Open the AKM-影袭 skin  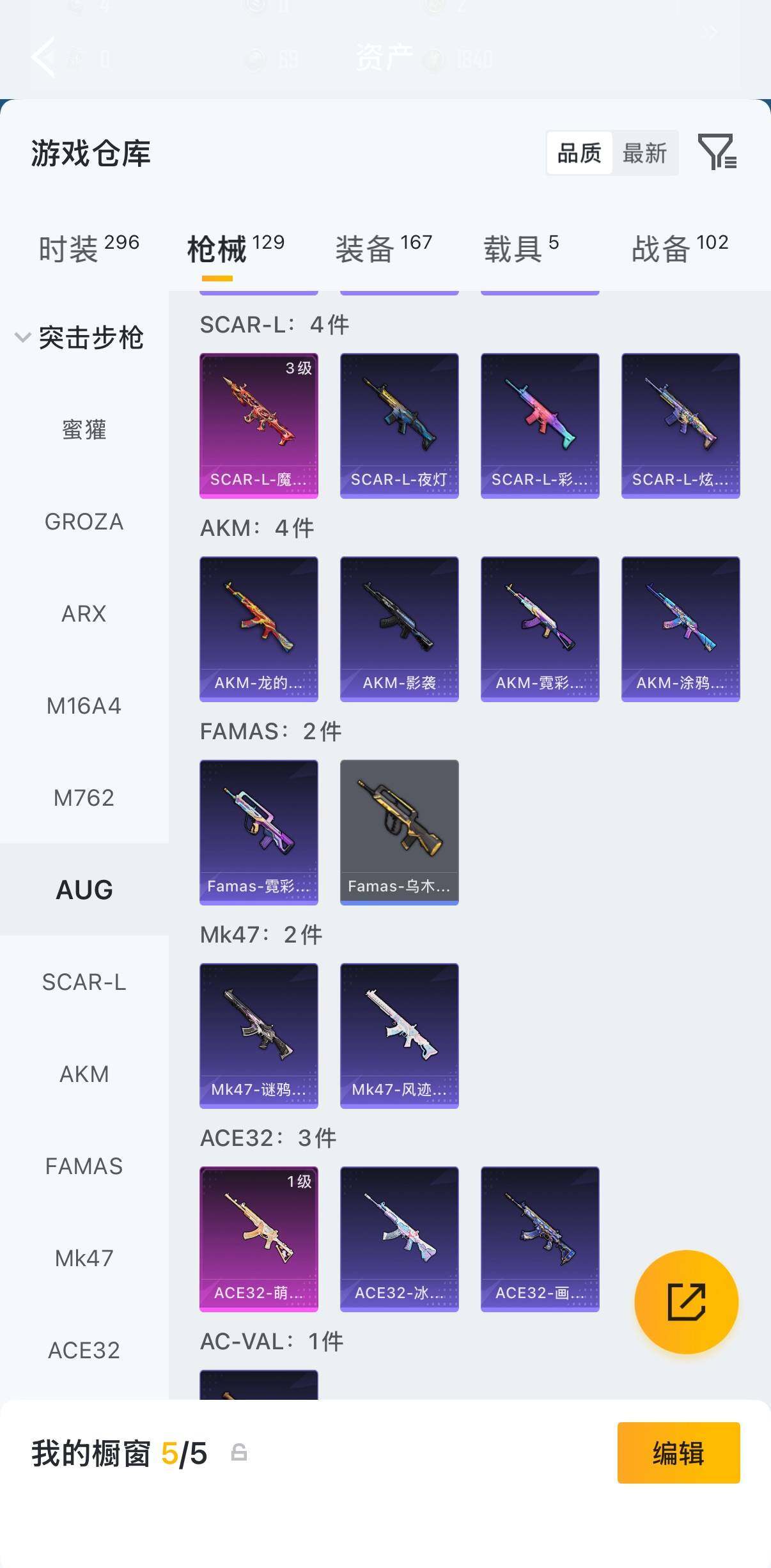(x=400, y=629)
